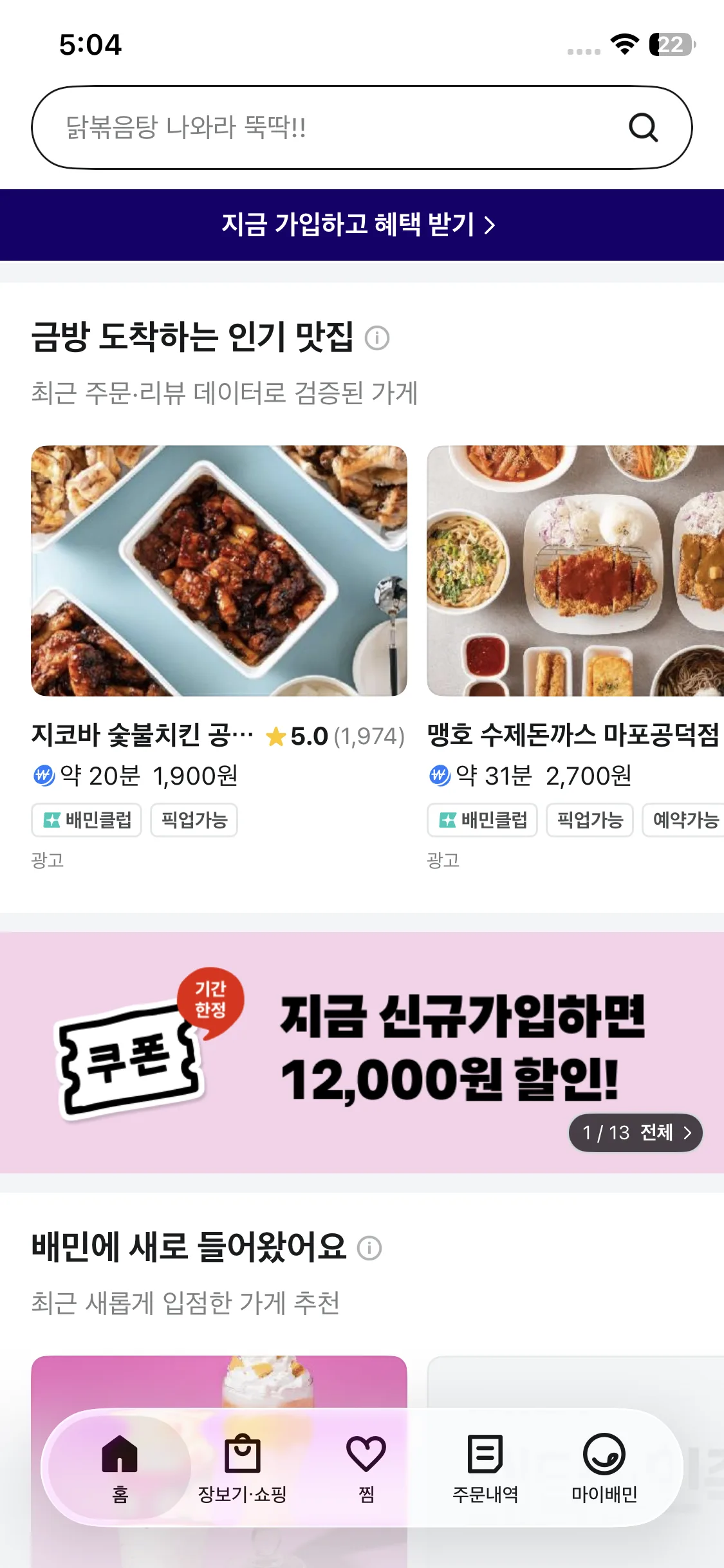
Task: Tap the search field with 닭볶음탕 placeholder
Action: (x=322, y=127)
